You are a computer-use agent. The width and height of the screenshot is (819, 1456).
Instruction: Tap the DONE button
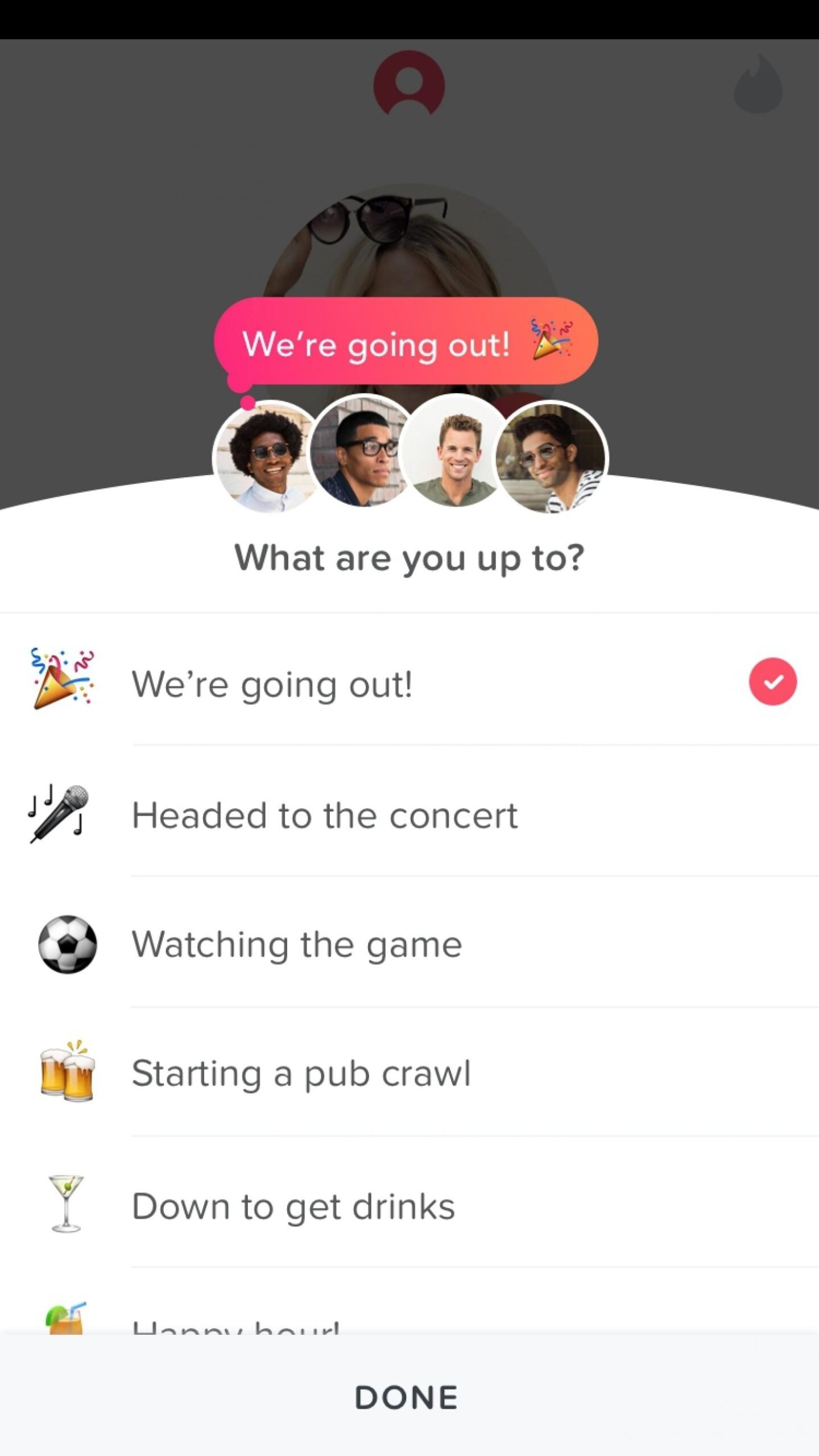point(407,1397)
